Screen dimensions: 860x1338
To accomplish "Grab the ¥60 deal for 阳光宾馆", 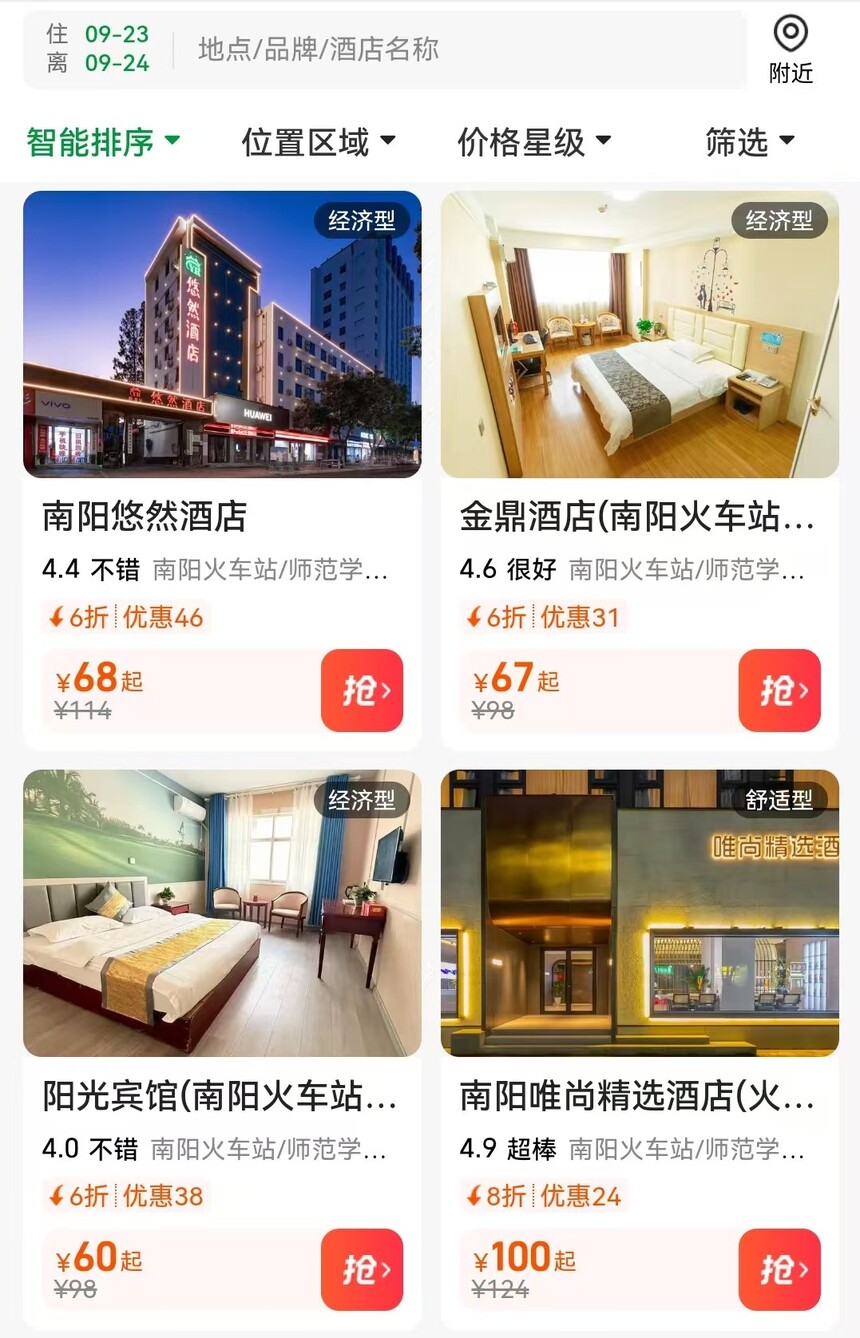I will 362,1269.
